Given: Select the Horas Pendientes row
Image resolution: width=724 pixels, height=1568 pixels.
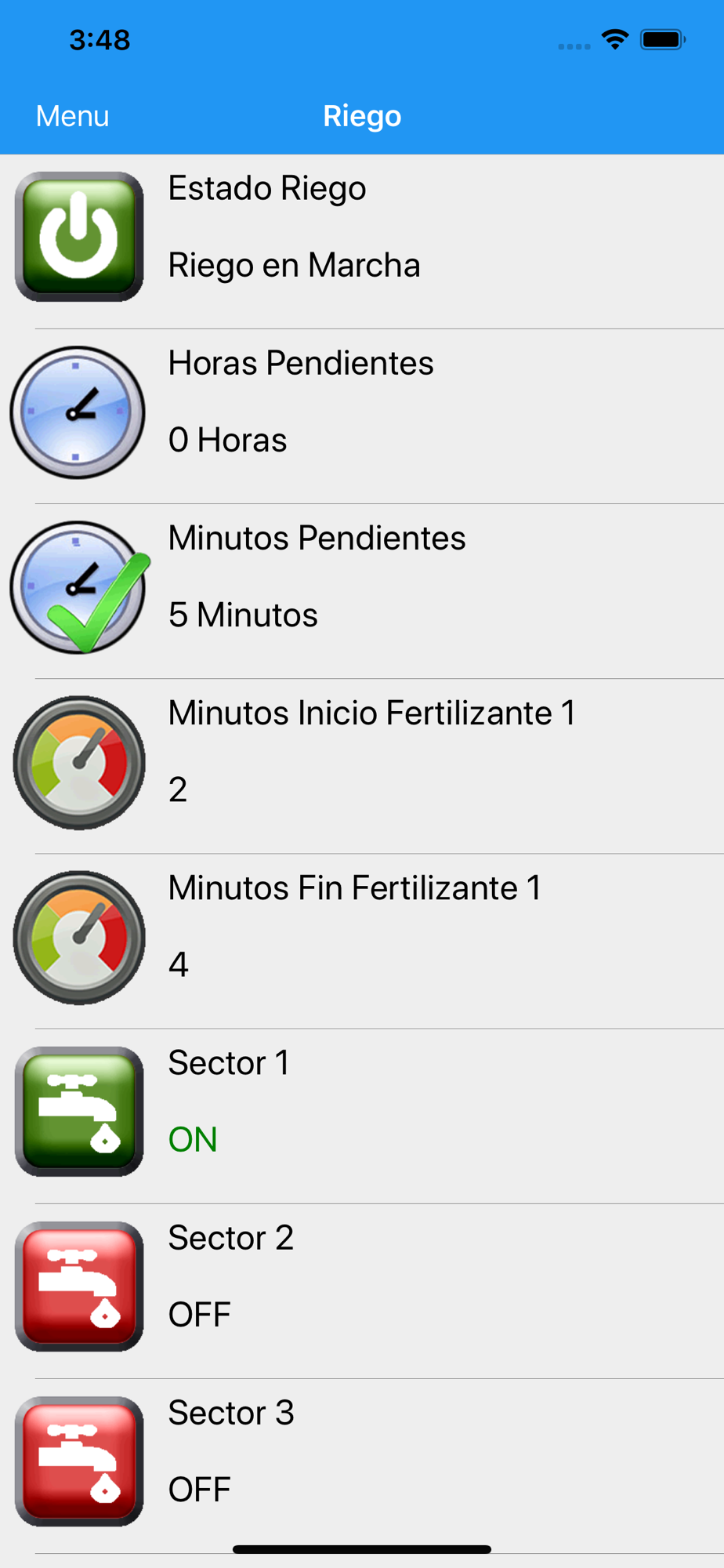Looking at the screenshot, I should pyautogui.click(x=362, y=416).
